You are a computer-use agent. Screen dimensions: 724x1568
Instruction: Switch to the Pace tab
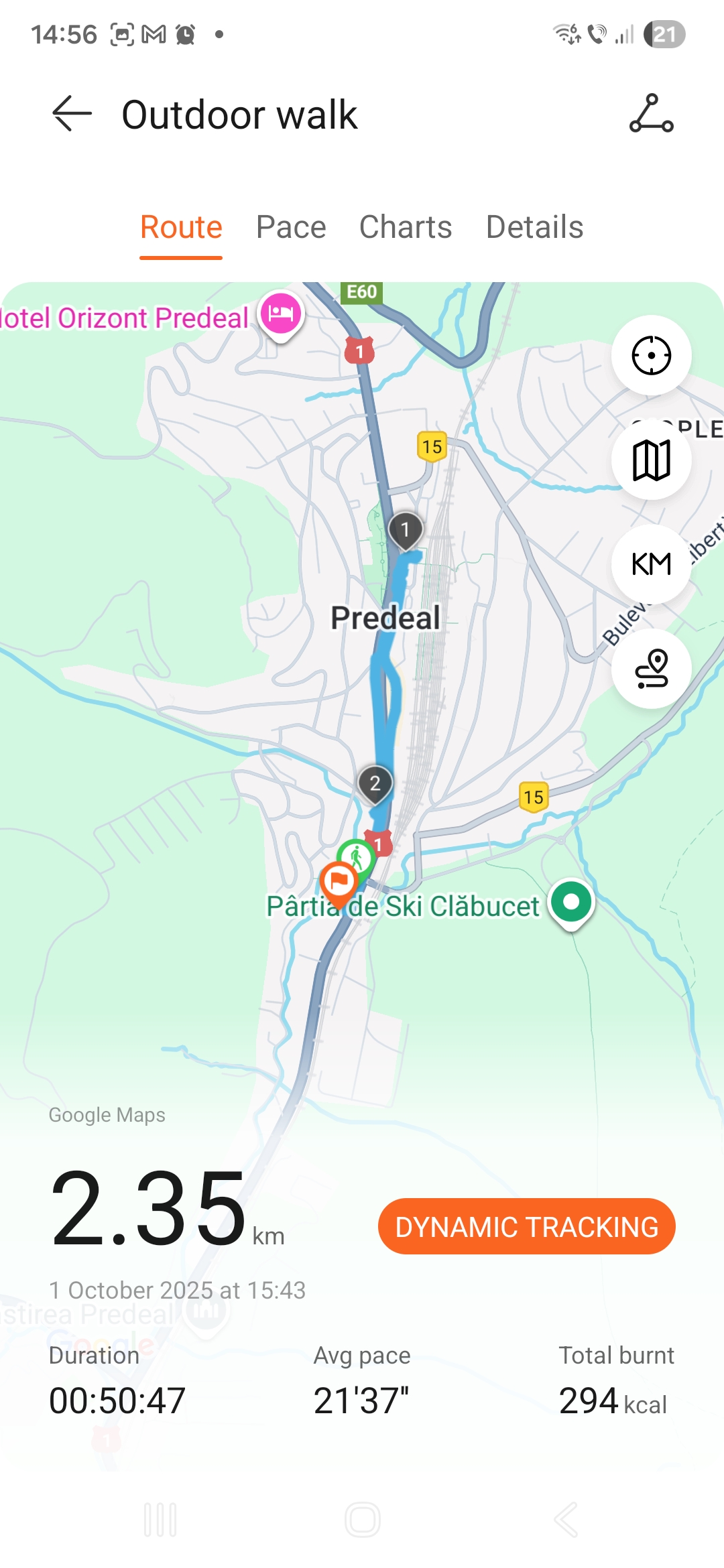pos(291,227)
